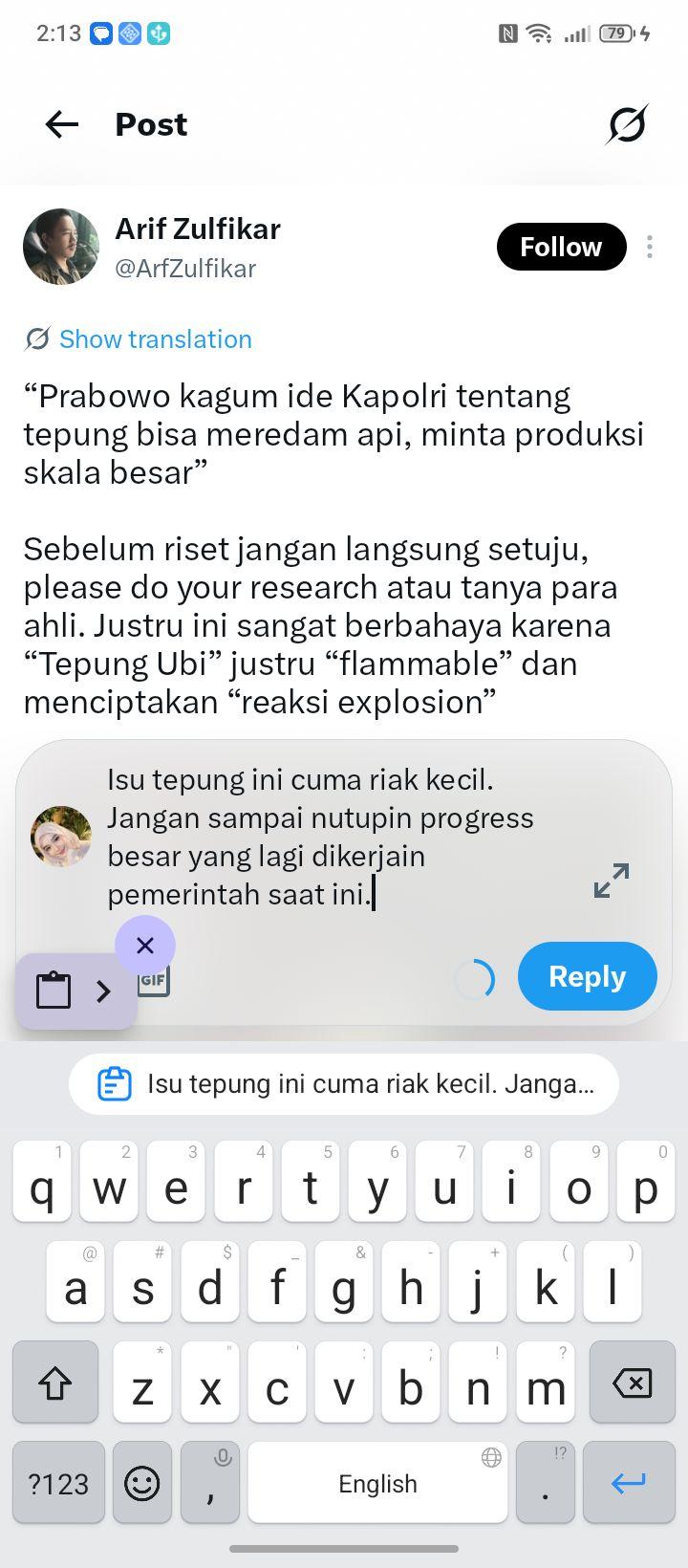Go back using the arrow
This screenshot has height=1568, width=688.
(x=62, y=124)
